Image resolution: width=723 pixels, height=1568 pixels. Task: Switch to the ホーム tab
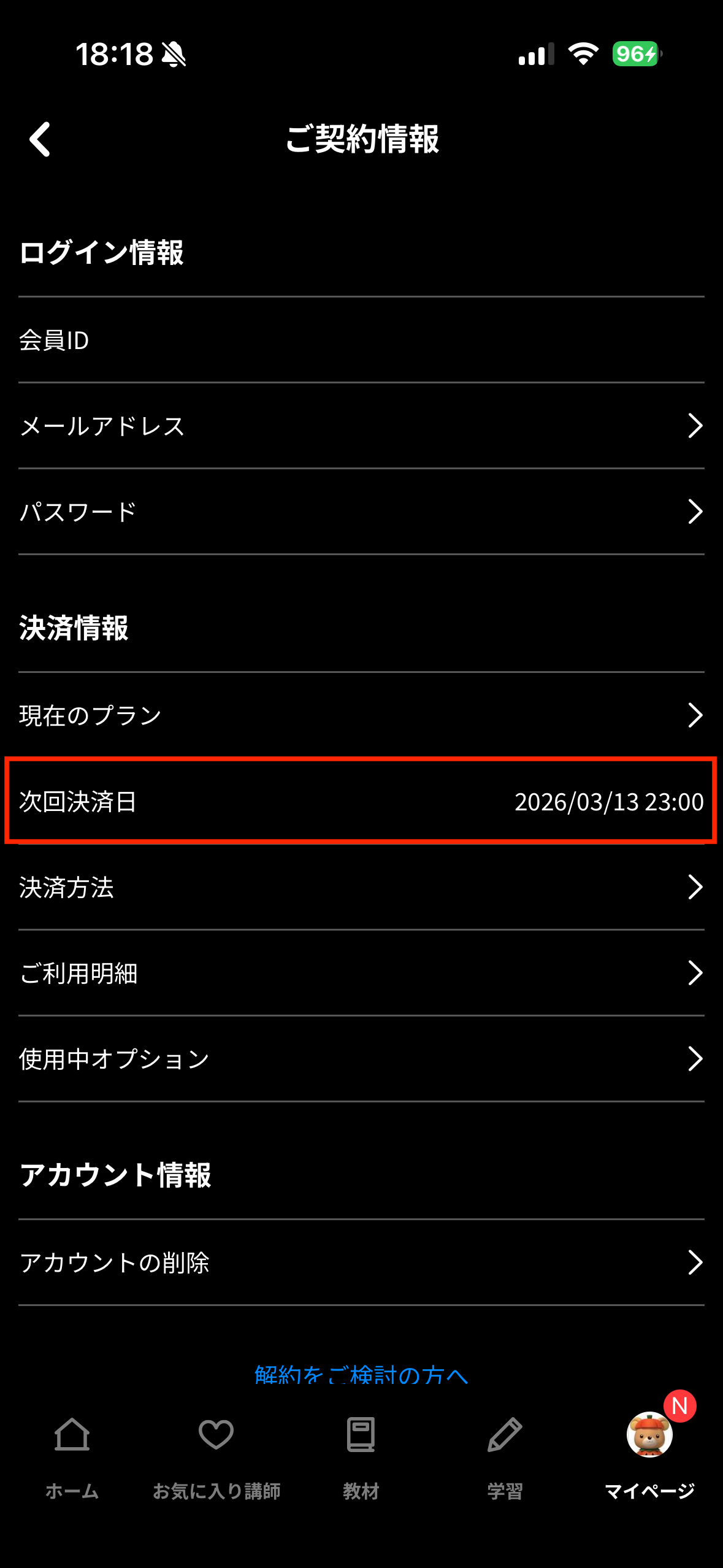click(x=72, y=1454)
